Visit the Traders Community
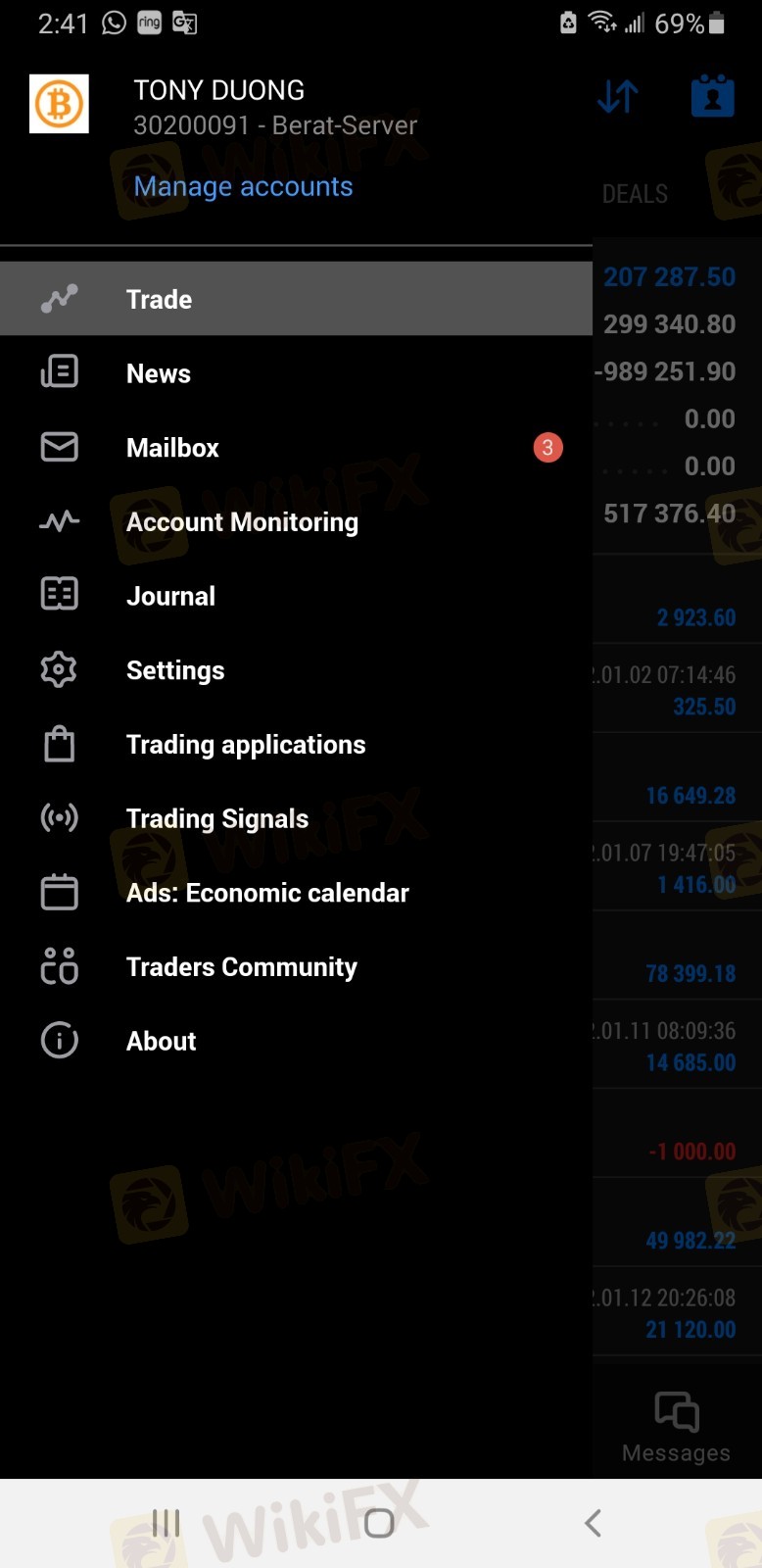 [296, 967]
